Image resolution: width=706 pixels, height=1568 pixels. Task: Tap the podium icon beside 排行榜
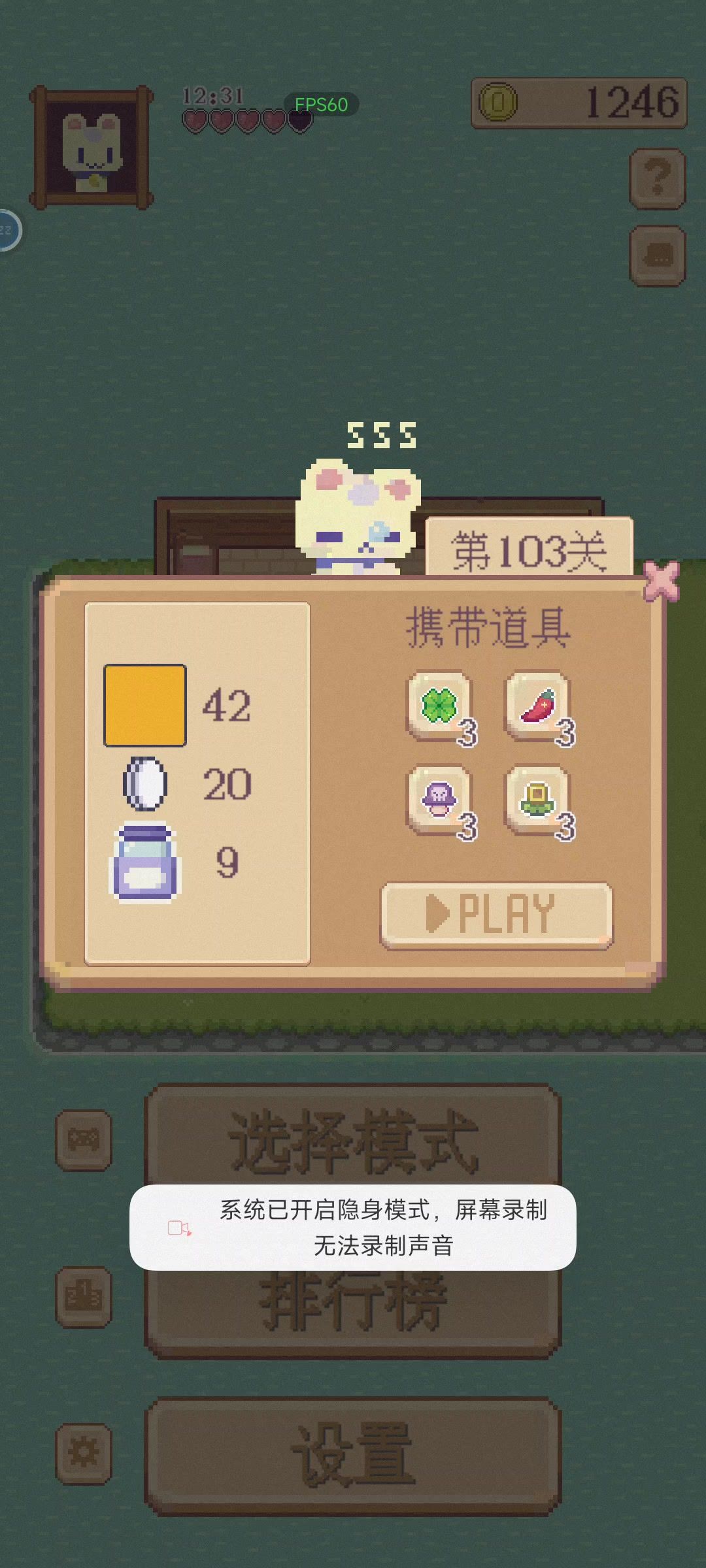pyautogui.click(x=84, y=1297)
